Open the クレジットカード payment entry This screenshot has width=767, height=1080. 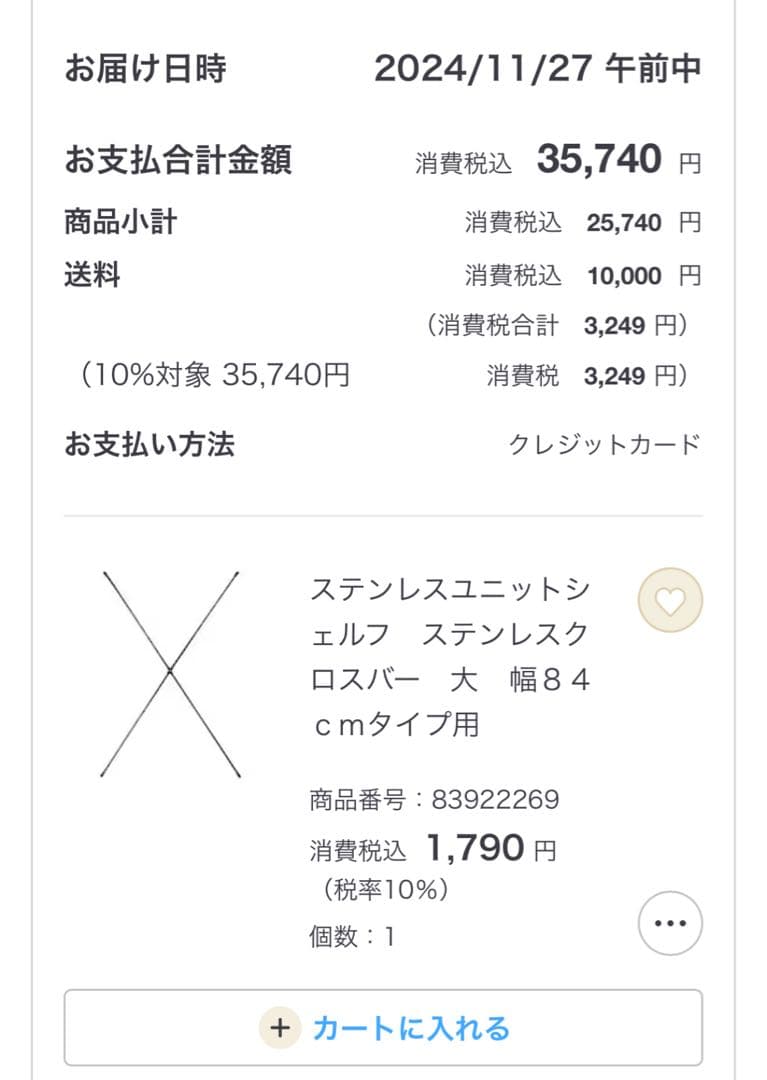[x=603, y=446]
